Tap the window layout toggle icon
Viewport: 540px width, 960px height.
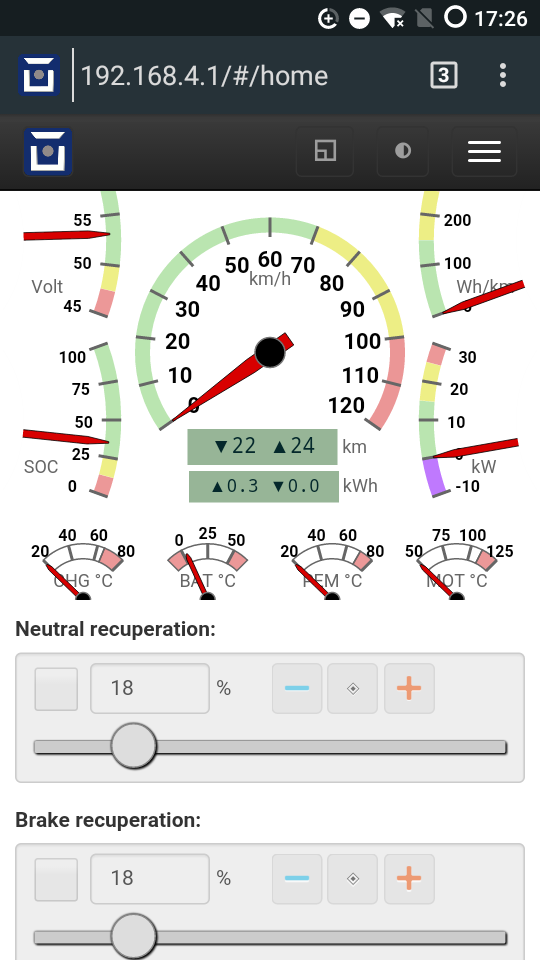click(x=325, y=151)
